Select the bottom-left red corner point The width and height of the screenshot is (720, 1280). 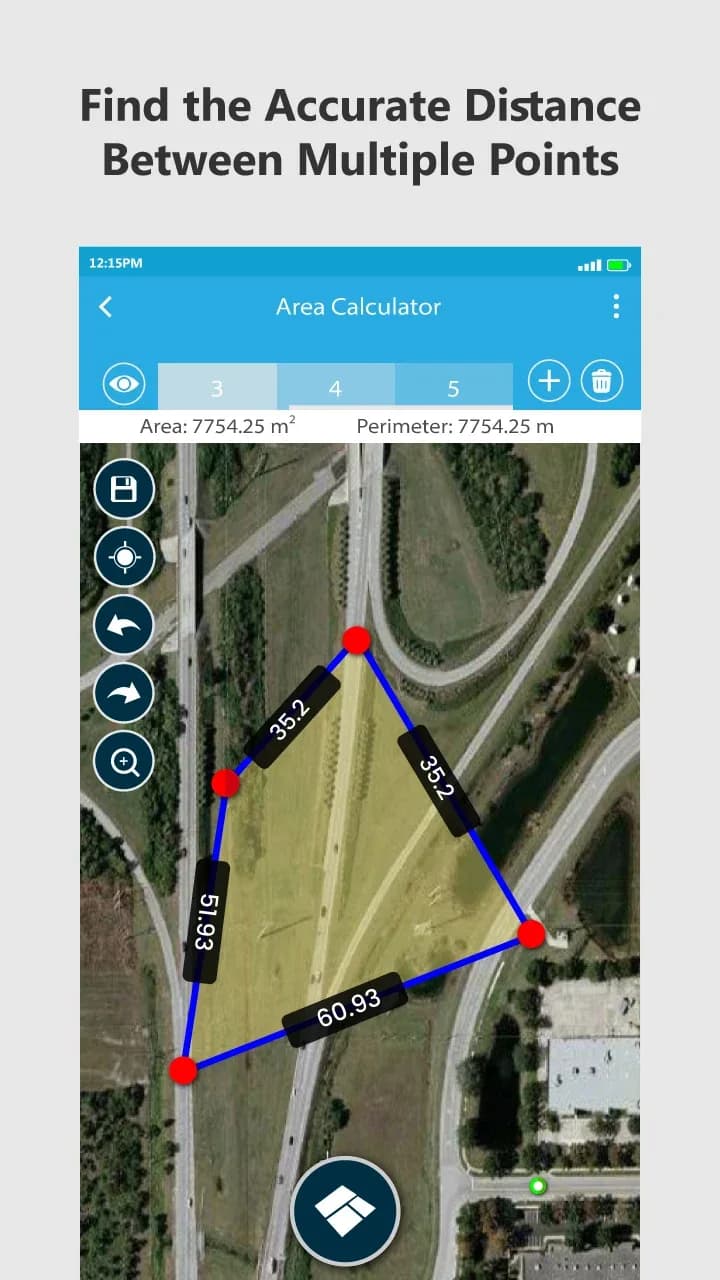(x=185, y=1070)
